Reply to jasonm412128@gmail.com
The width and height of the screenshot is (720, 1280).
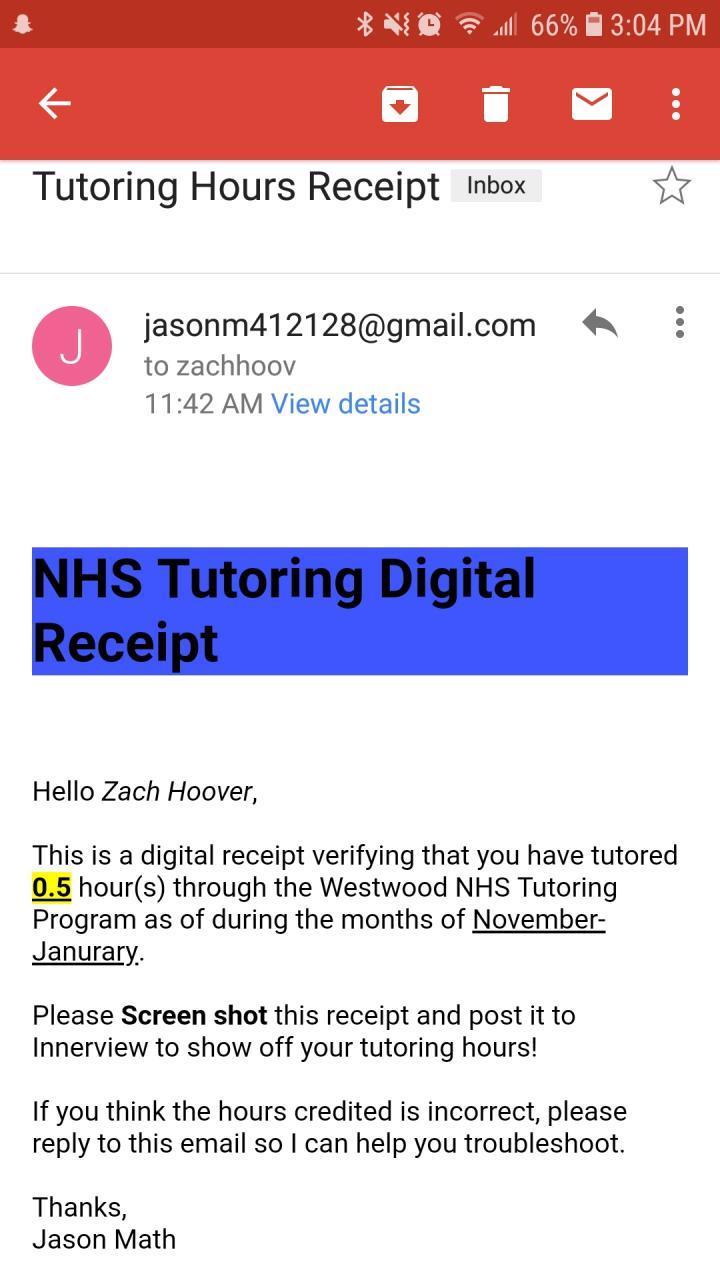(x=600, y=323)
